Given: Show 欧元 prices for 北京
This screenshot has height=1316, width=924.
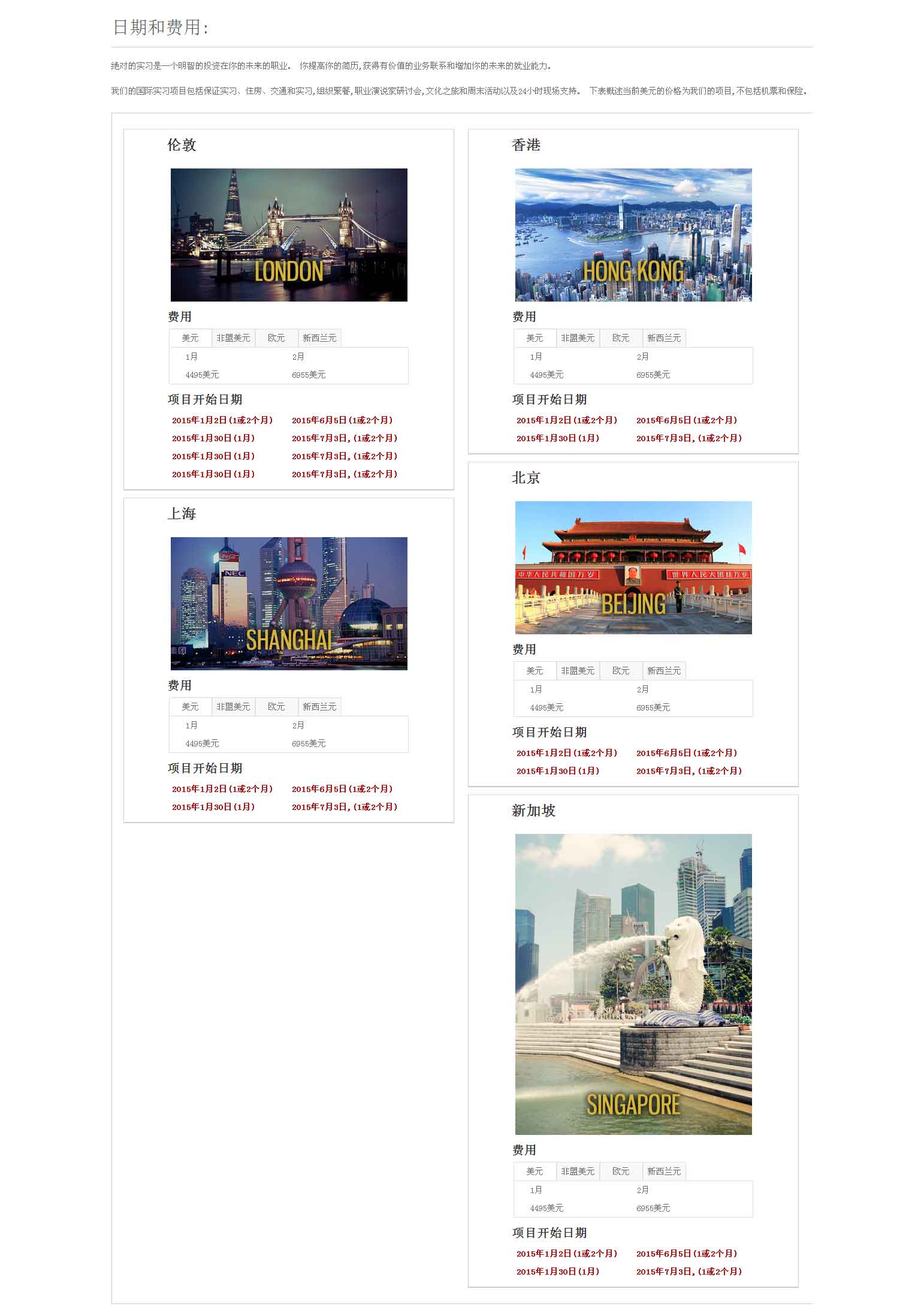Looking at the screenshot, I should (621, 671).
